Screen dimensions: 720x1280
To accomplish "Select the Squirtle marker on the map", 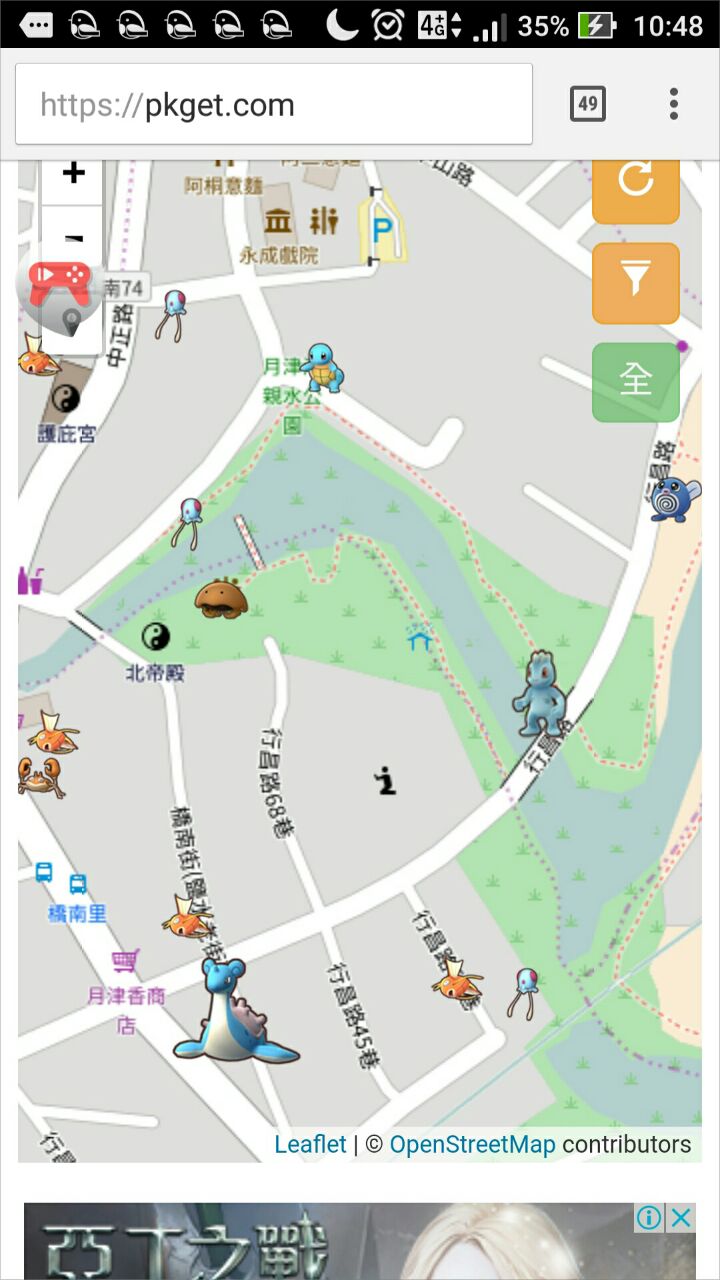I will 322,368.
